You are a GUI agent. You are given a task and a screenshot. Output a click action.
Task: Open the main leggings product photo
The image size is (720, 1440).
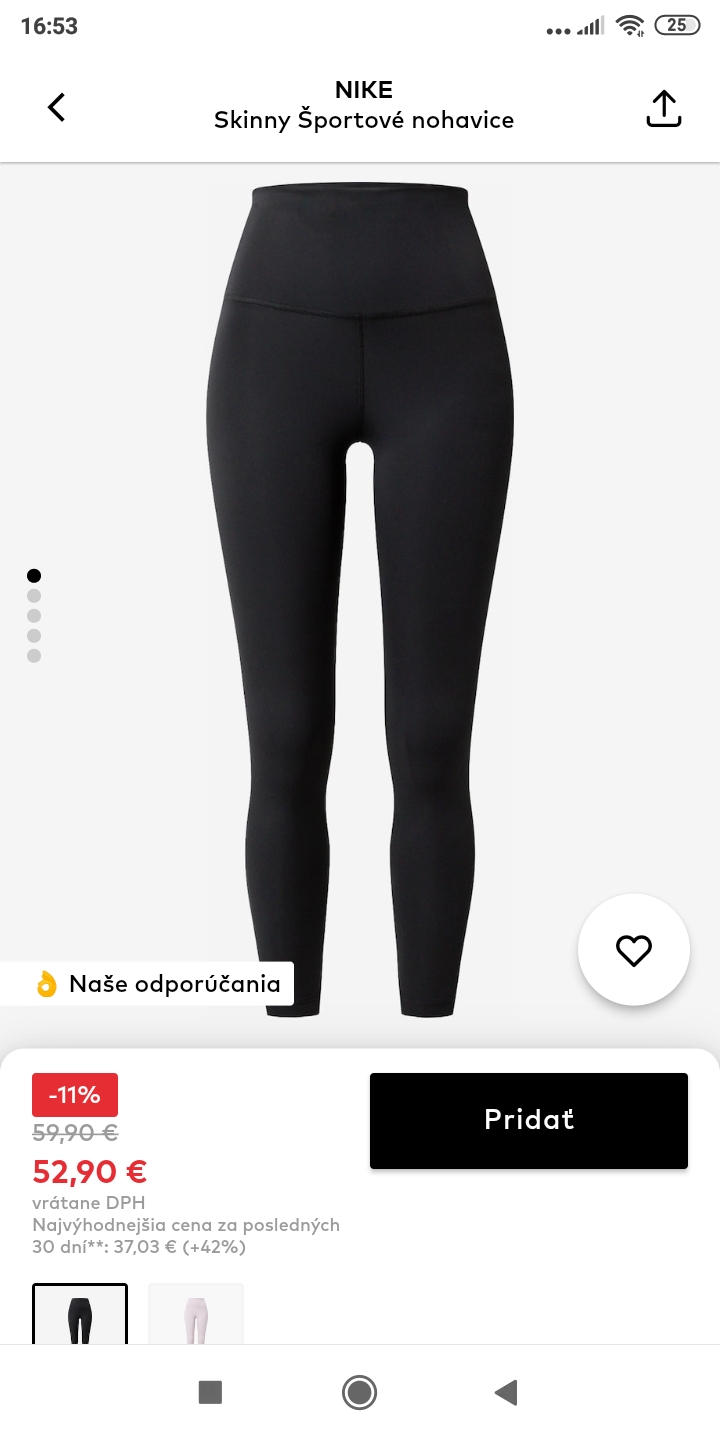(x=360, y=600)
